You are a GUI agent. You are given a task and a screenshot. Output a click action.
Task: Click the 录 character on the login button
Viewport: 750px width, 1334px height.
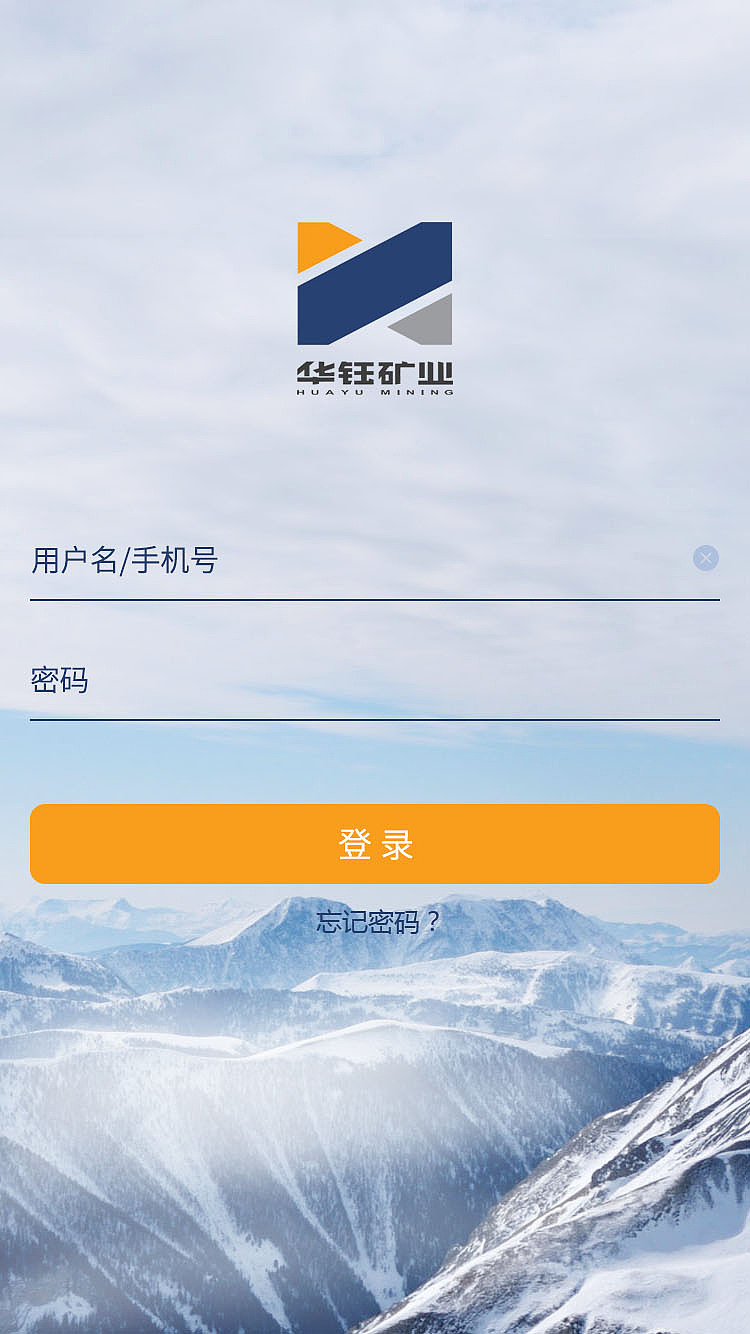coord(400,844)
